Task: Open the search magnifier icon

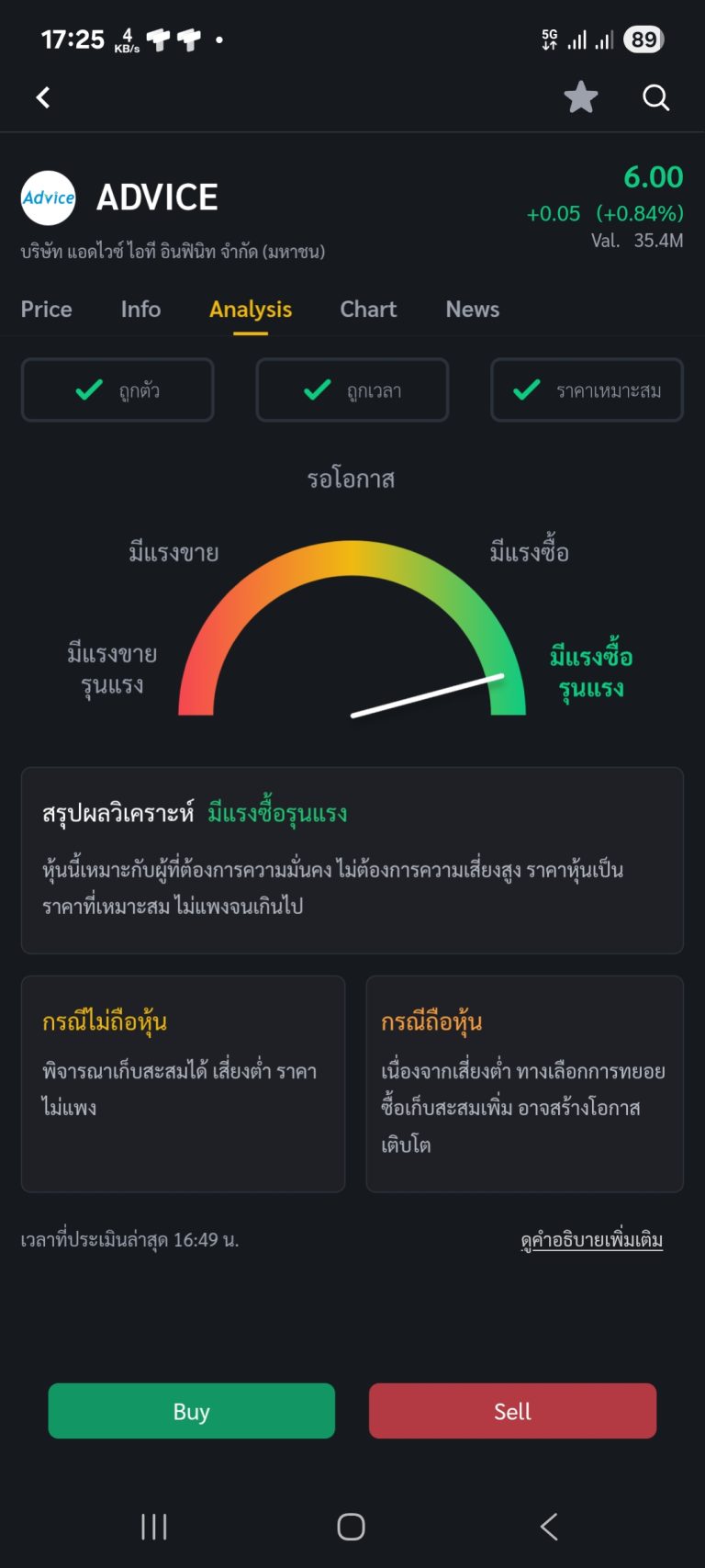Action: pyautogui.click(x=655, y=97)
